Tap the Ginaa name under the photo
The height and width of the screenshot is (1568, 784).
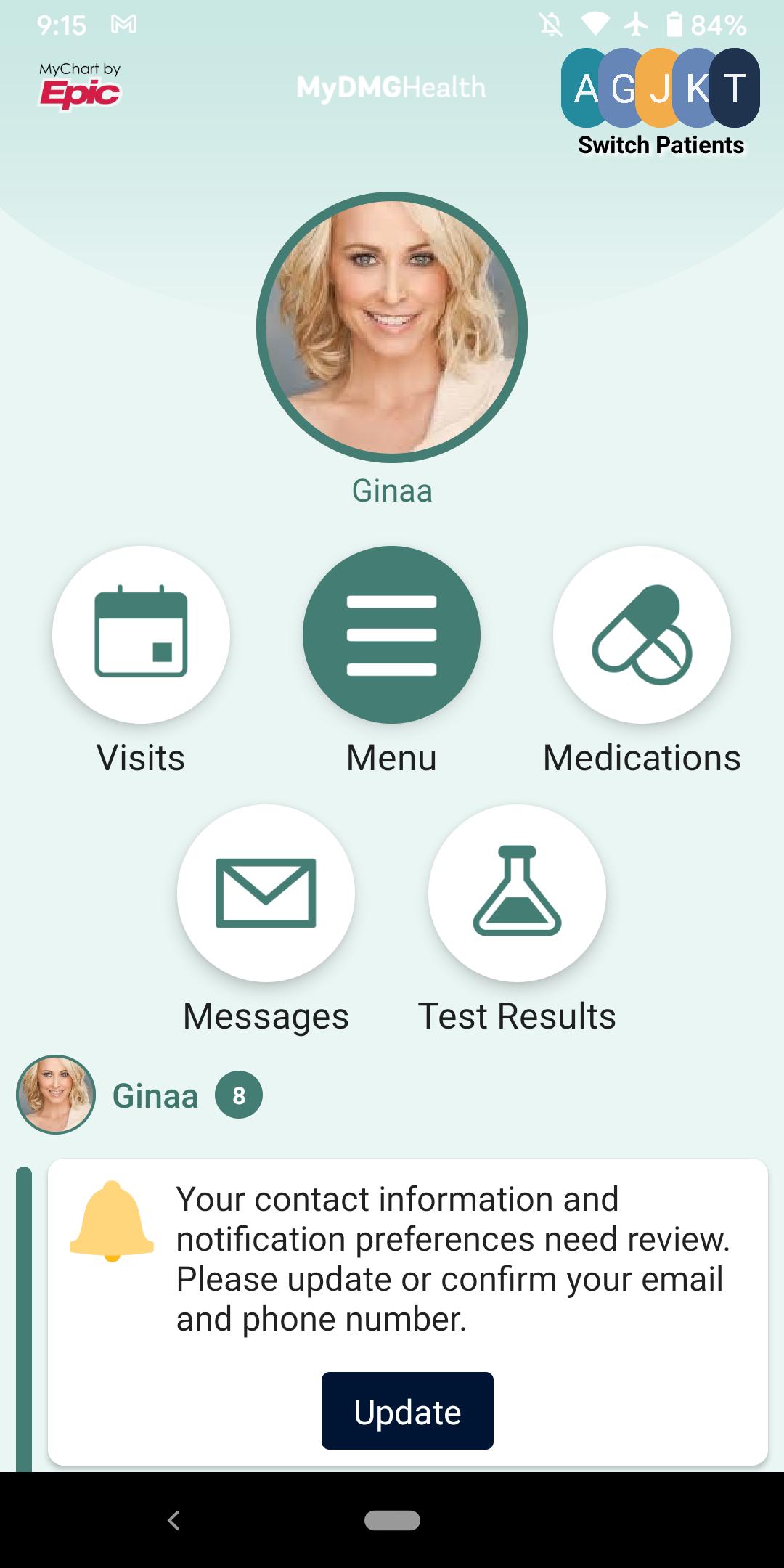pos(391,491)
